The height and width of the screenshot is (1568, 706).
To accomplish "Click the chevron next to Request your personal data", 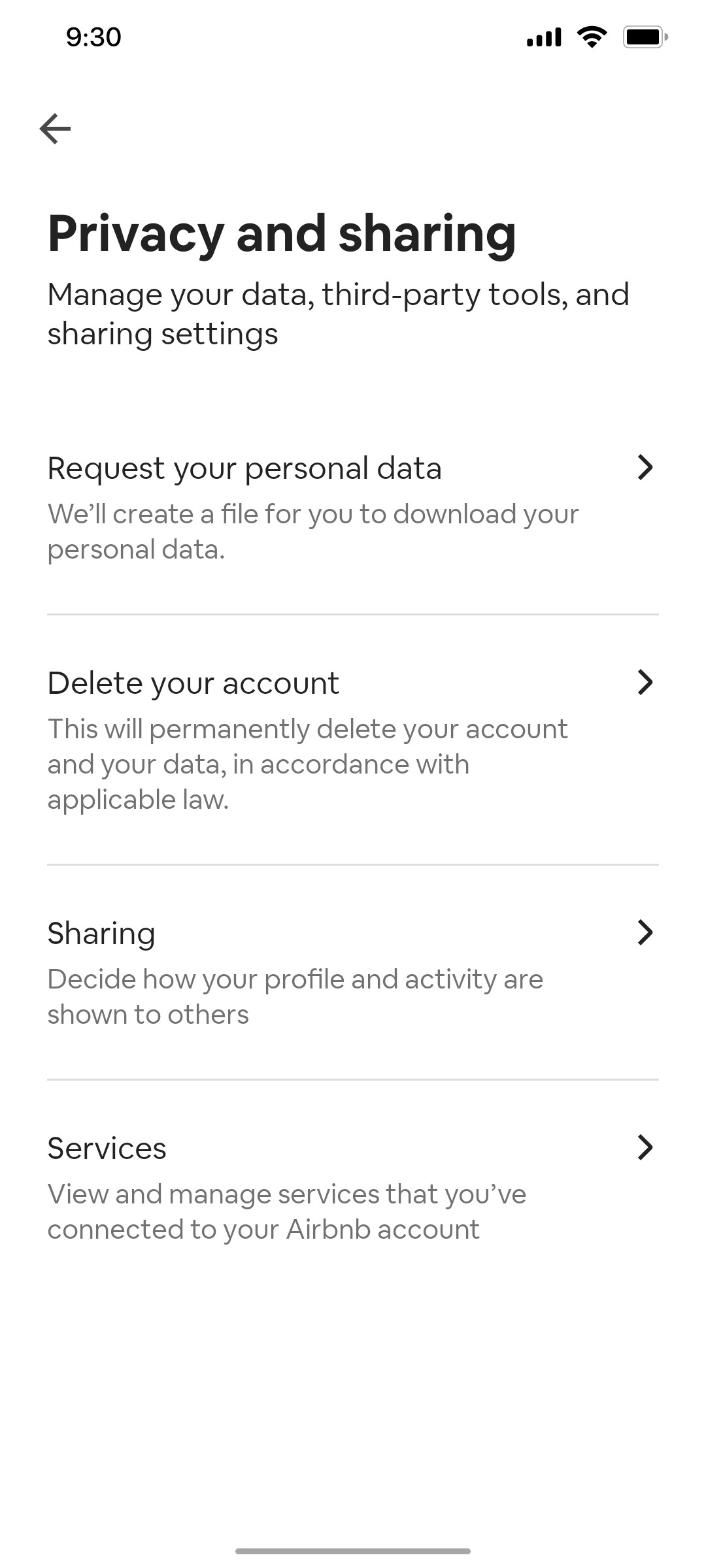I will pyautogui.click(x=646, y=467).
